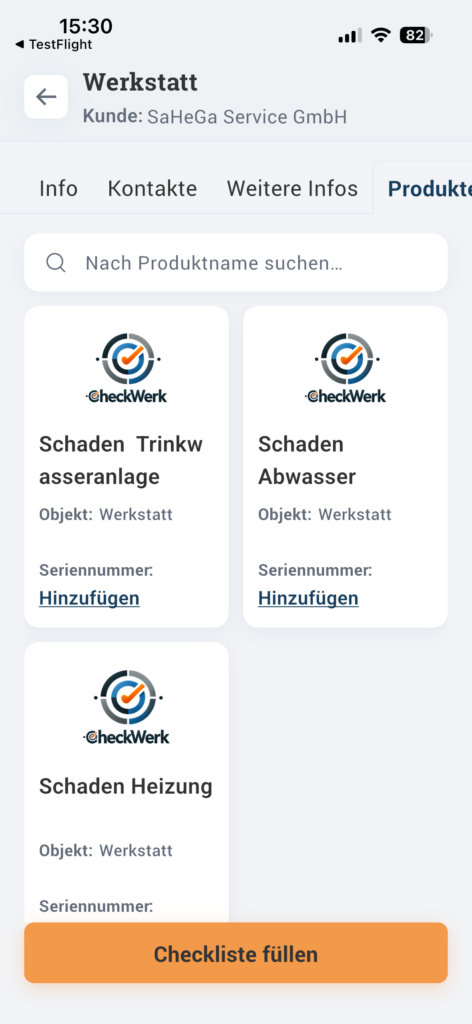Select the Weitere Infos tab
Viewport: 472px width, 1024px height.
click(292, 189)
